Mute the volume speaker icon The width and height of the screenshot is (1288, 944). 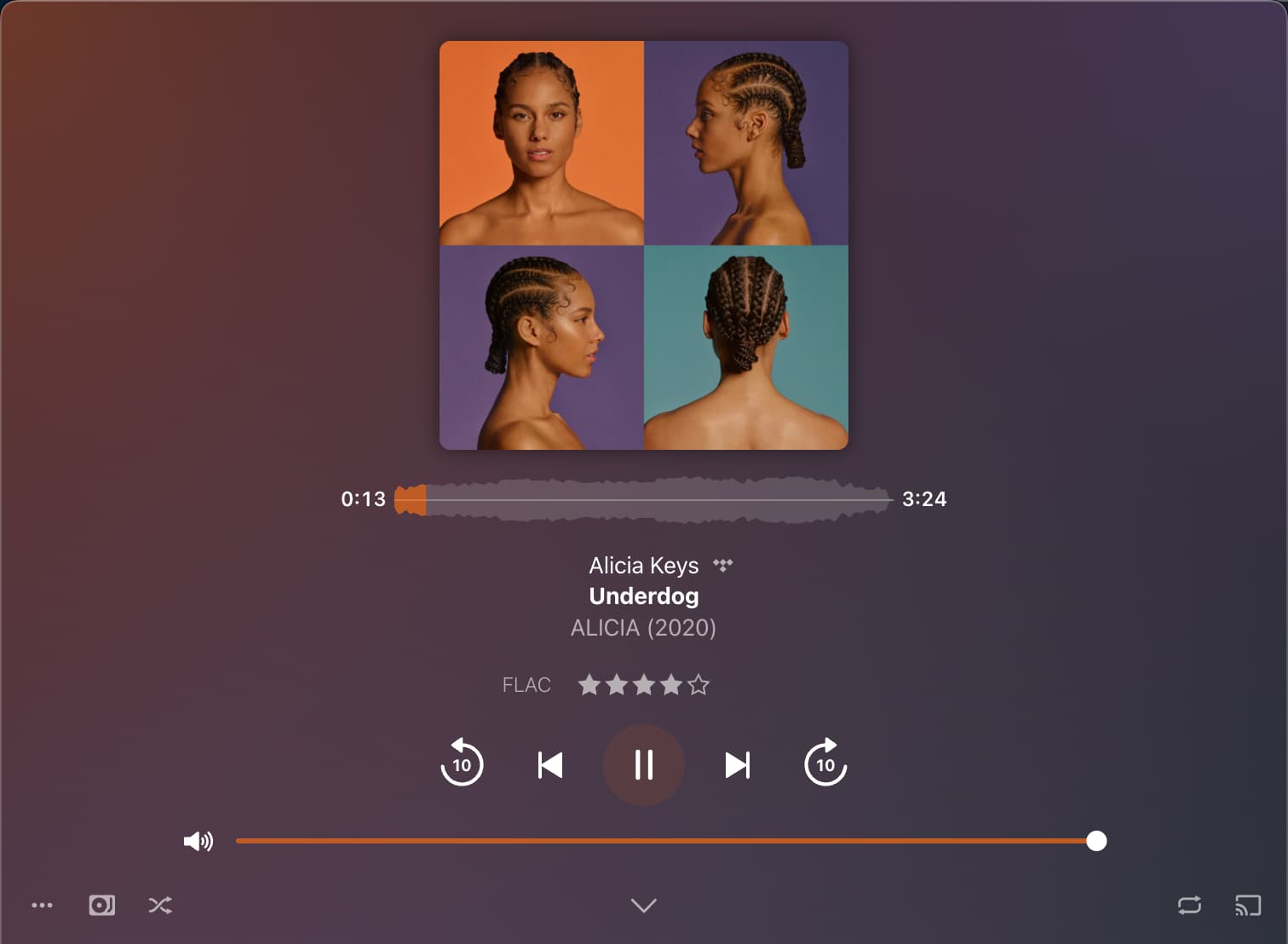(198, 841)
